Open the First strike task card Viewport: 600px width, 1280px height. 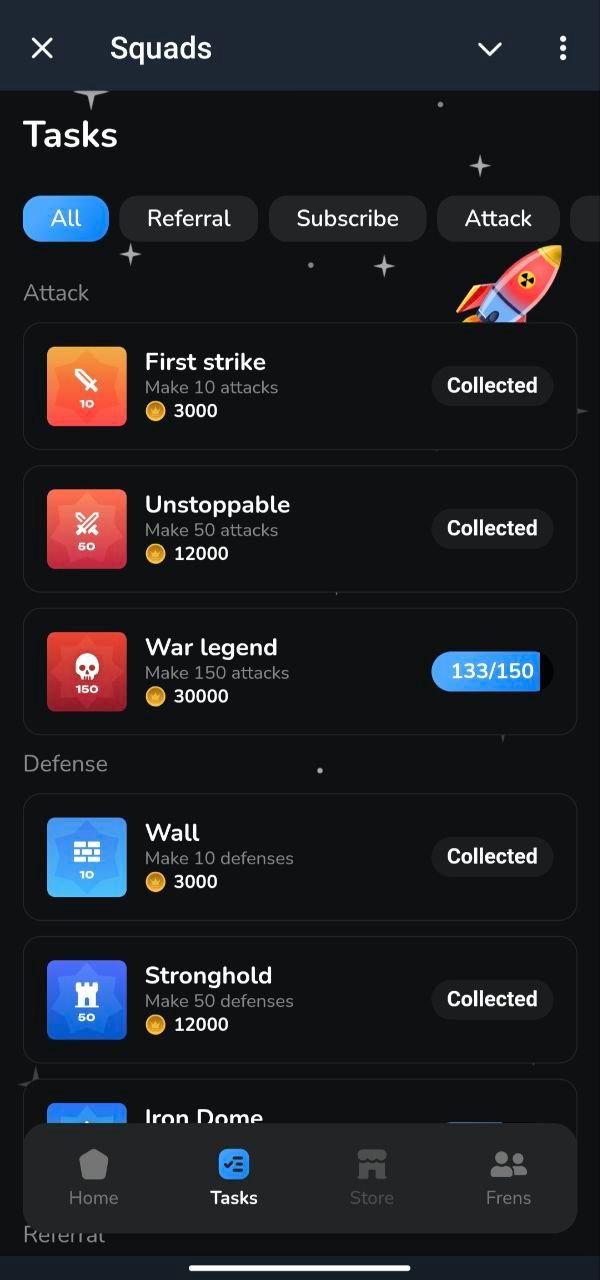tap(280, 386)
